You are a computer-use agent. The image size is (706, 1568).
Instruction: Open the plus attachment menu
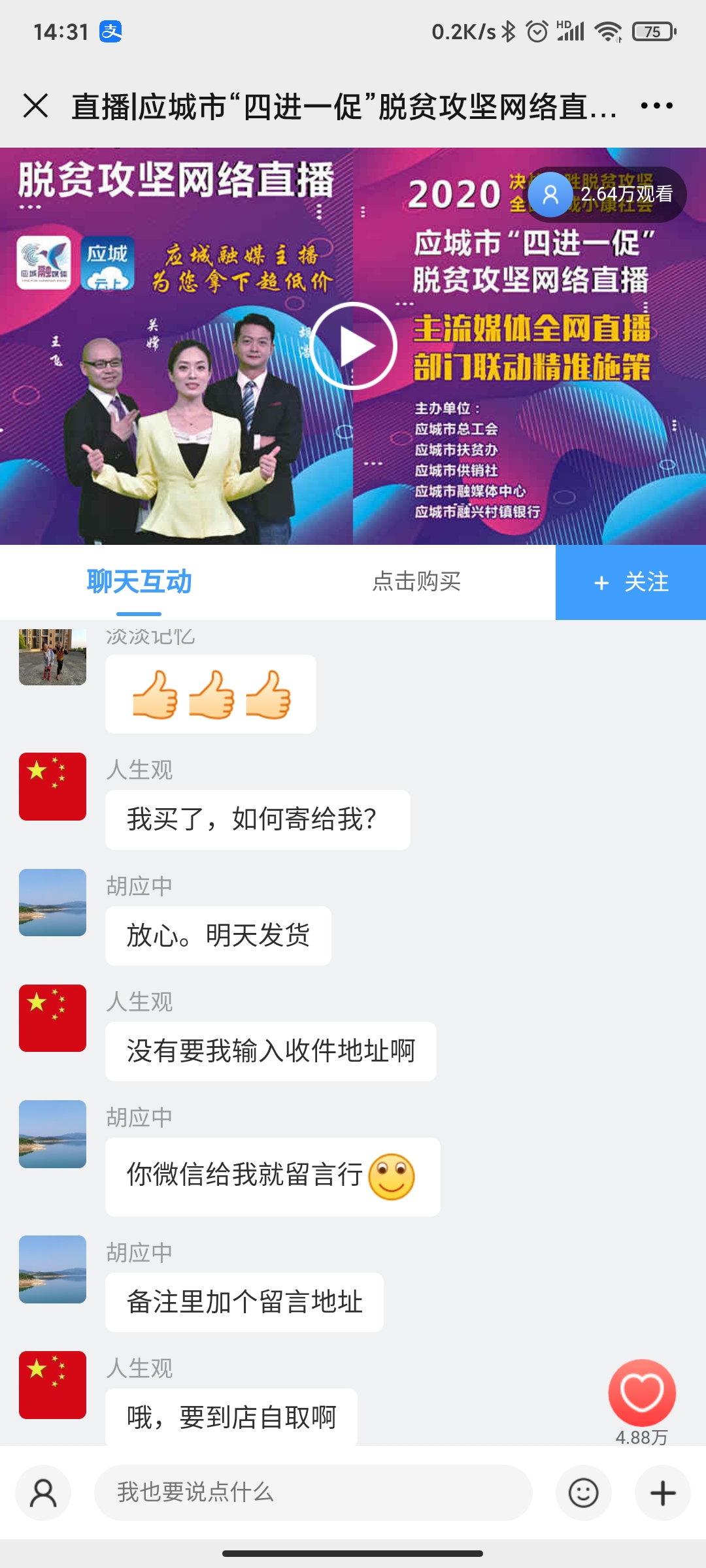tap(662, 1493)
